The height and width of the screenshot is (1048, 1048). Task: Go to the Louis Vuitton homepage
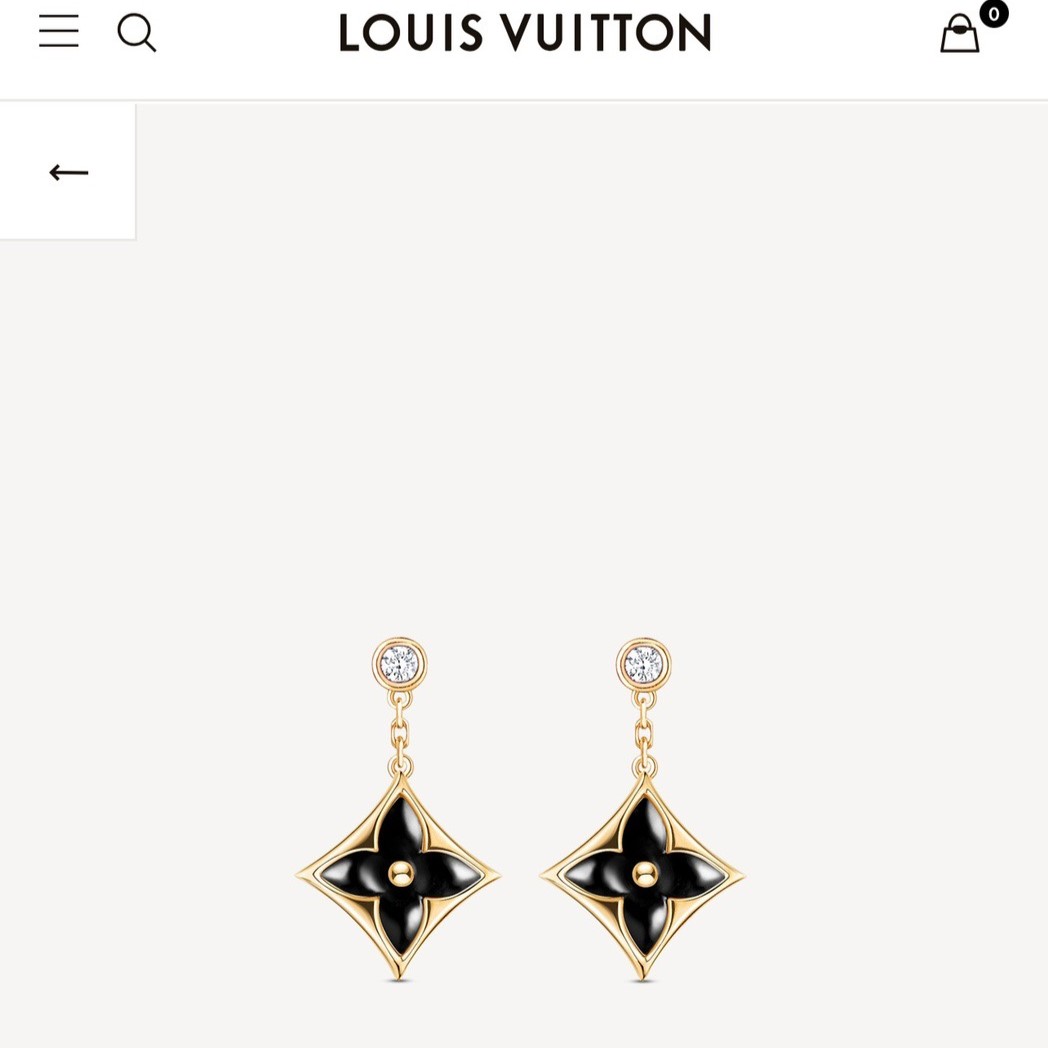[x=525, y=33]
